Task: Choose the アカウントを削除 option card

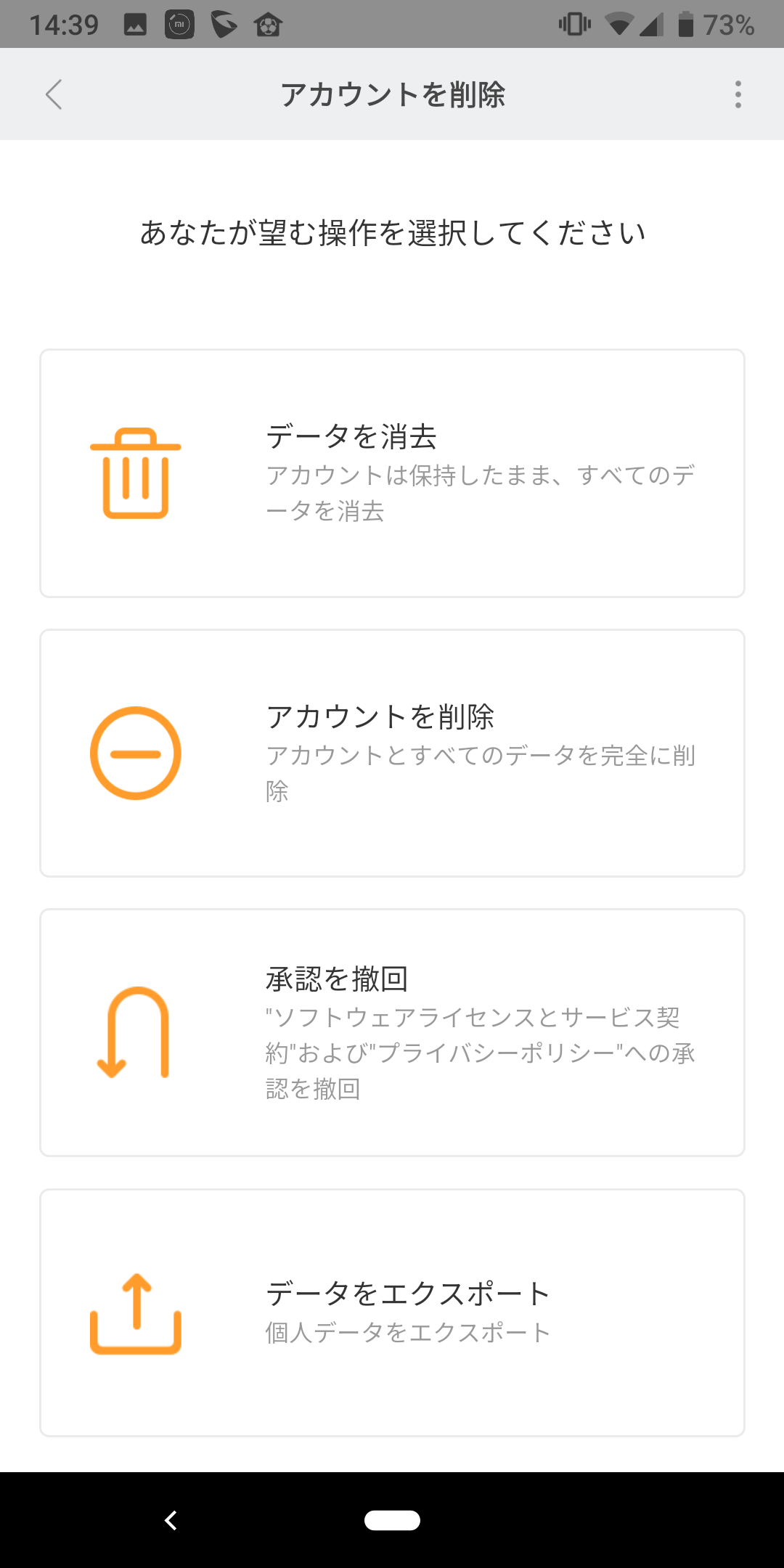Action: coord(392,753)
